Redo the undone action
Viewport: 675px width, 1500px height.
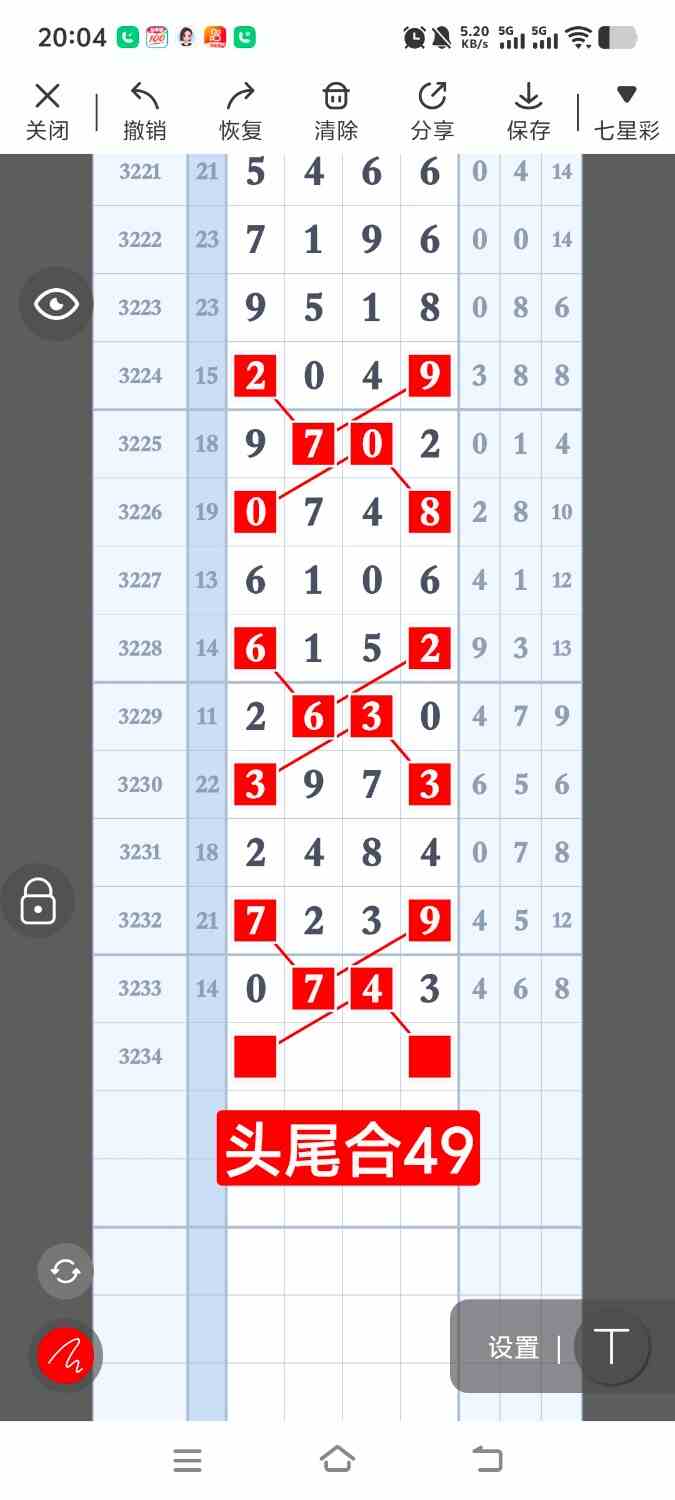(240, 110)
